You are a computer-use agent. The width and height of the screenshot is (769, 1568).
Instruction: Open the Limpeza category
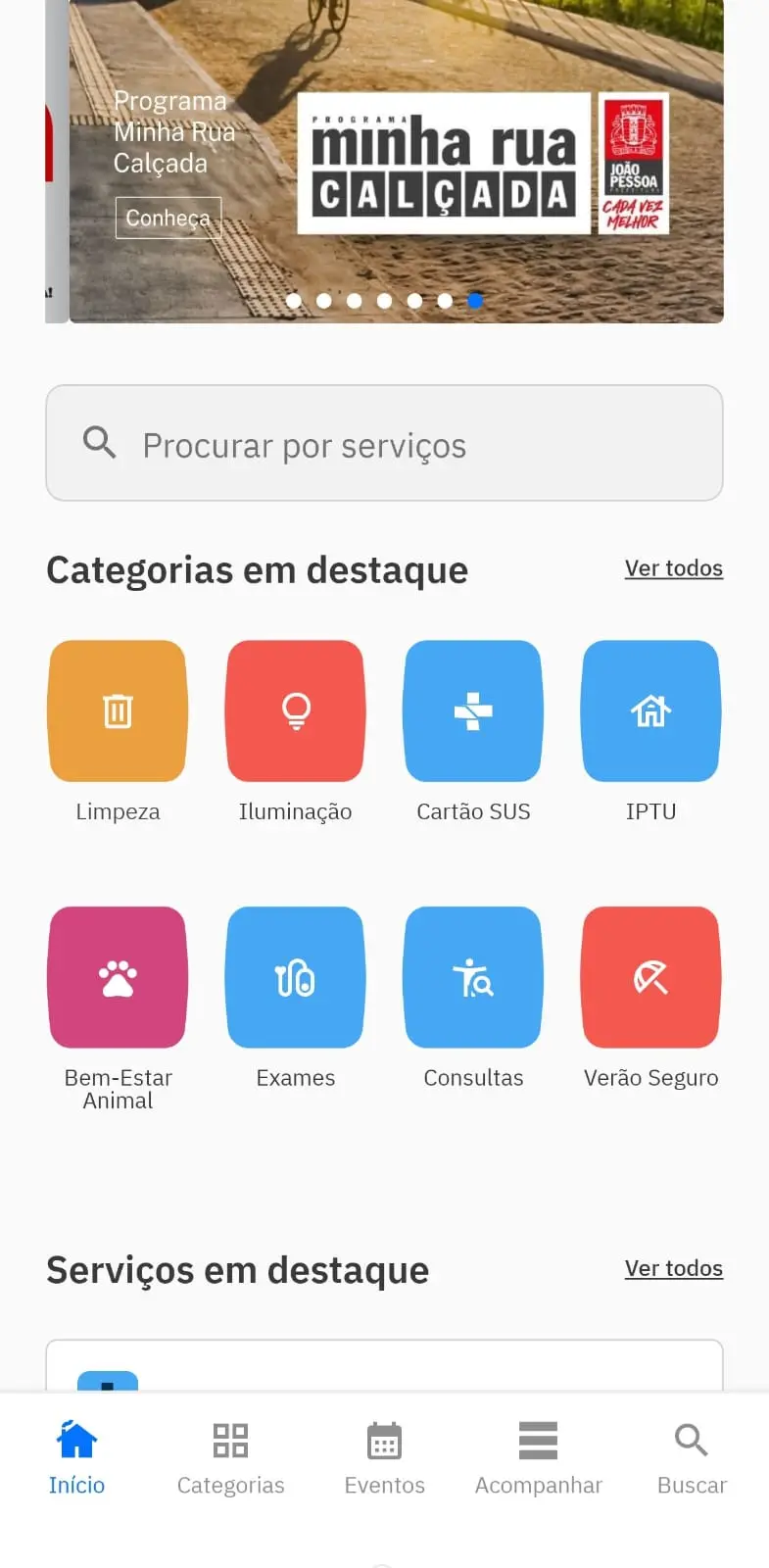click(118, 732)
